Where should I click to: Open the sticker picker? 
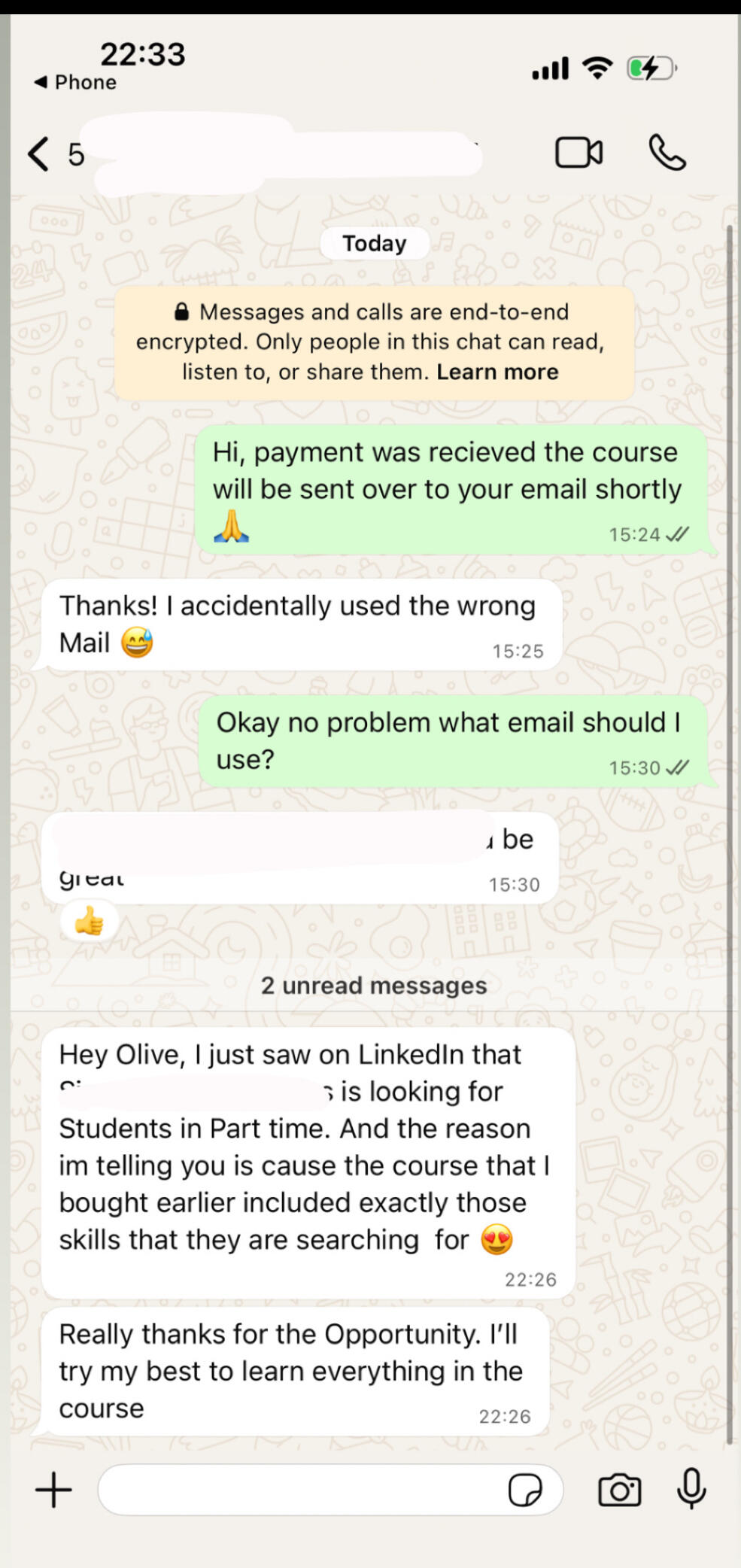pos(524,1490)
